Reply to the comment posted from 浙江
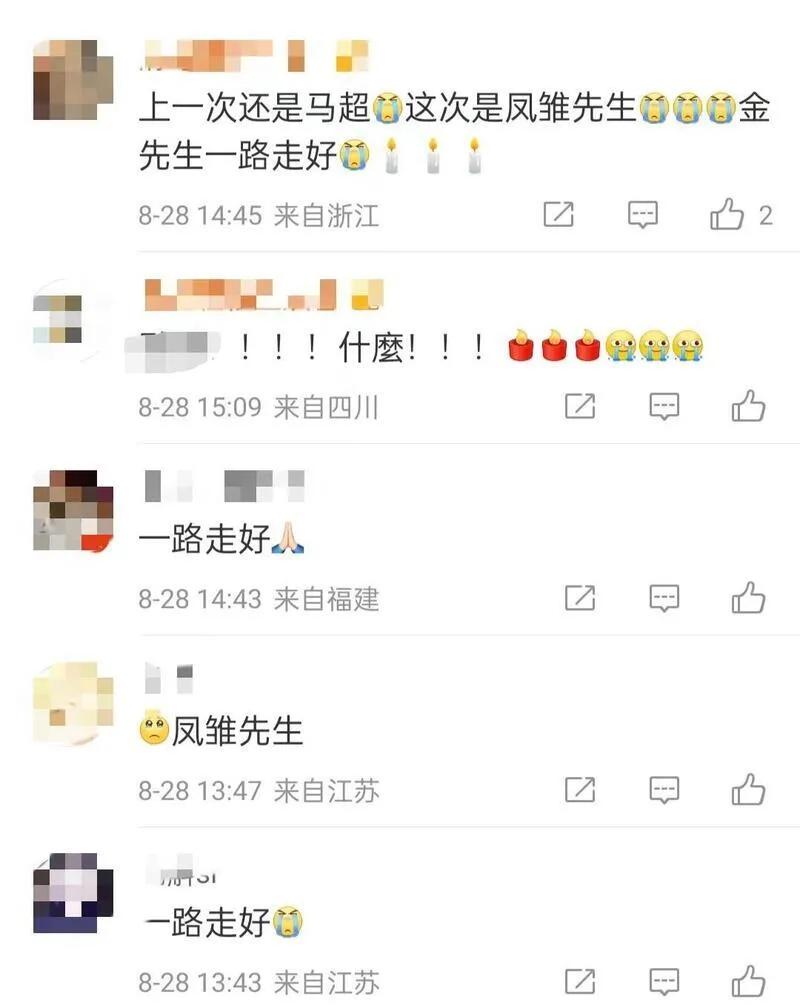The height and width of the screenshot is (1005, 800). pos(643,214)
